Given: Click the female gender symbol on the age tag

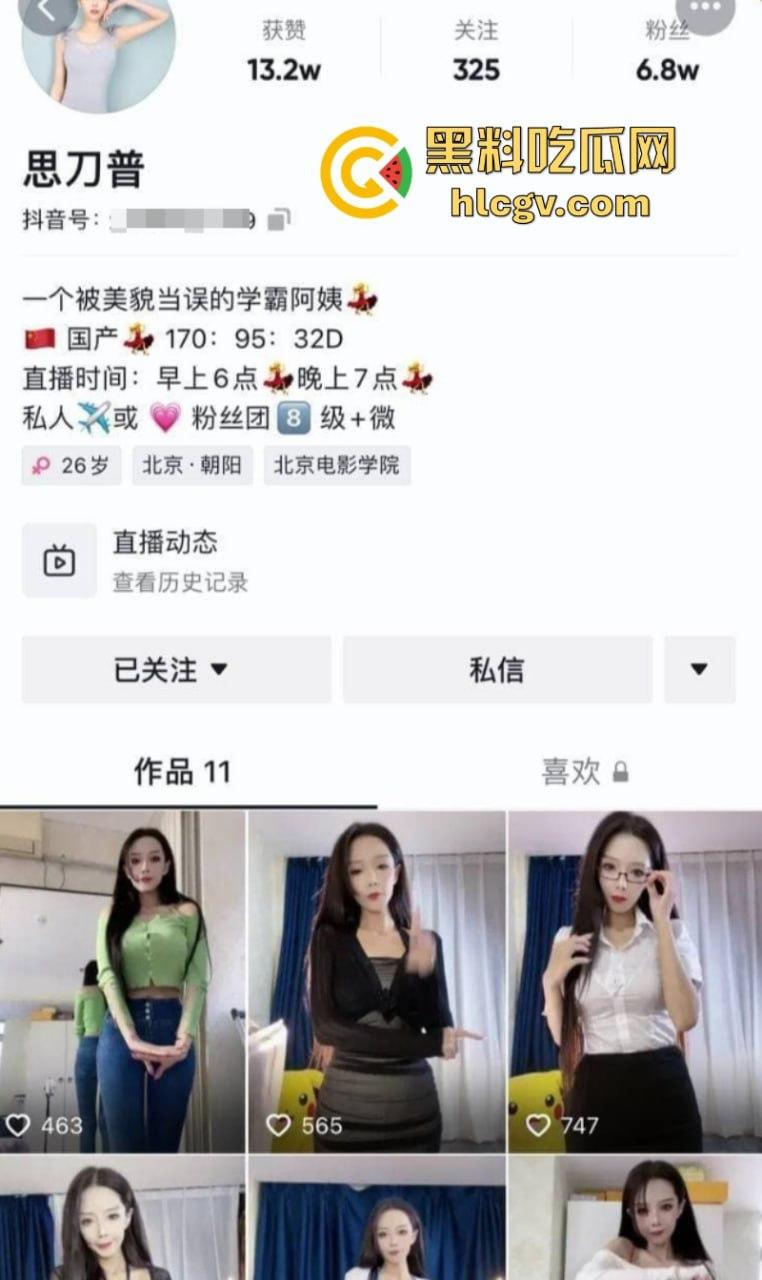Looking at the screenshot, I should tap(41, 466).
